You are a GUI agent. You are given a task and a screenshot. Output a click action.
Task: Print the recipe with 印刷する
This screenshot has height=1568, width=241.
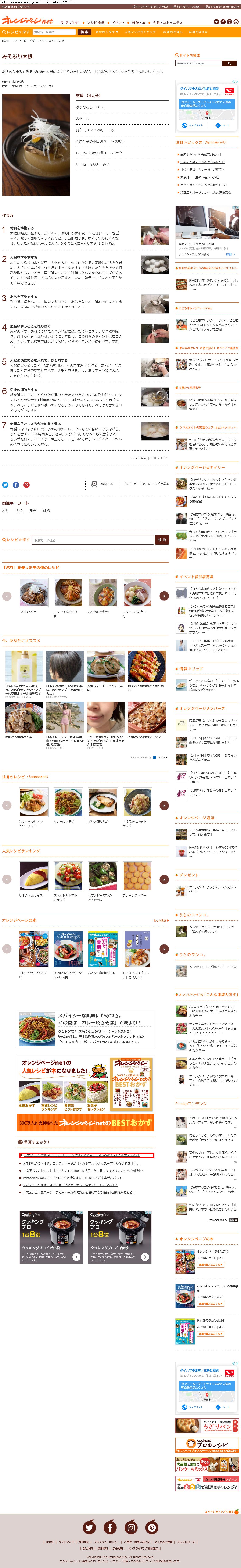pos(102,484)
